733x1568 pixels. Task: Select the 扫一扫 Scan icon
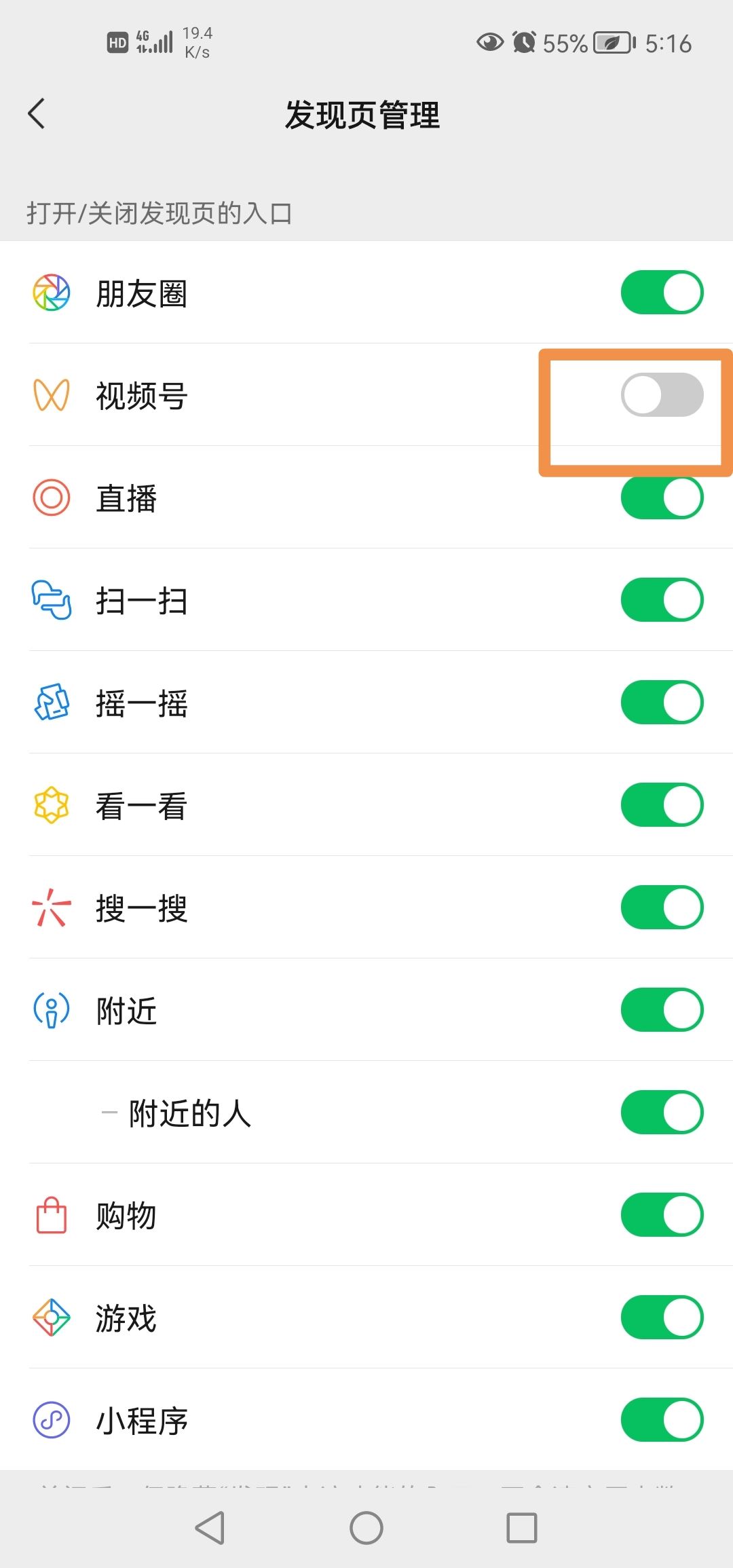coord(51,600)
